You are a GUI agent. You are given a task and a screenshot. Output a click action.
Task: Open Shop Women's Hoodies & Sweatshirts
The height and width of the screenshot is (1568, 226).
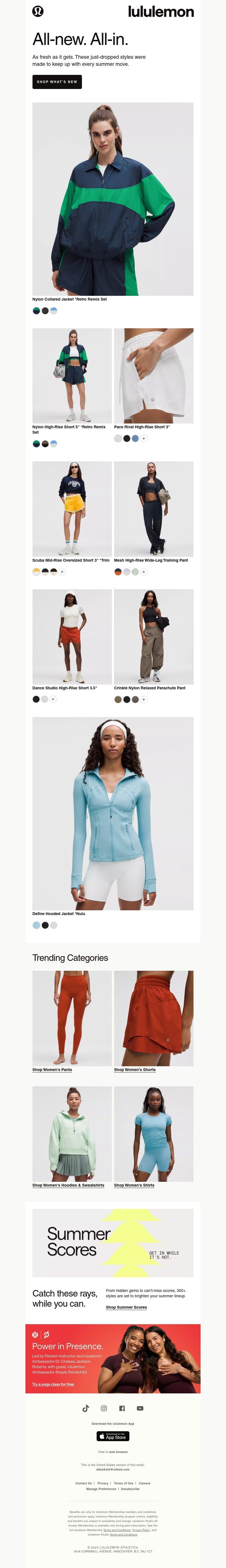[68, 1185]
